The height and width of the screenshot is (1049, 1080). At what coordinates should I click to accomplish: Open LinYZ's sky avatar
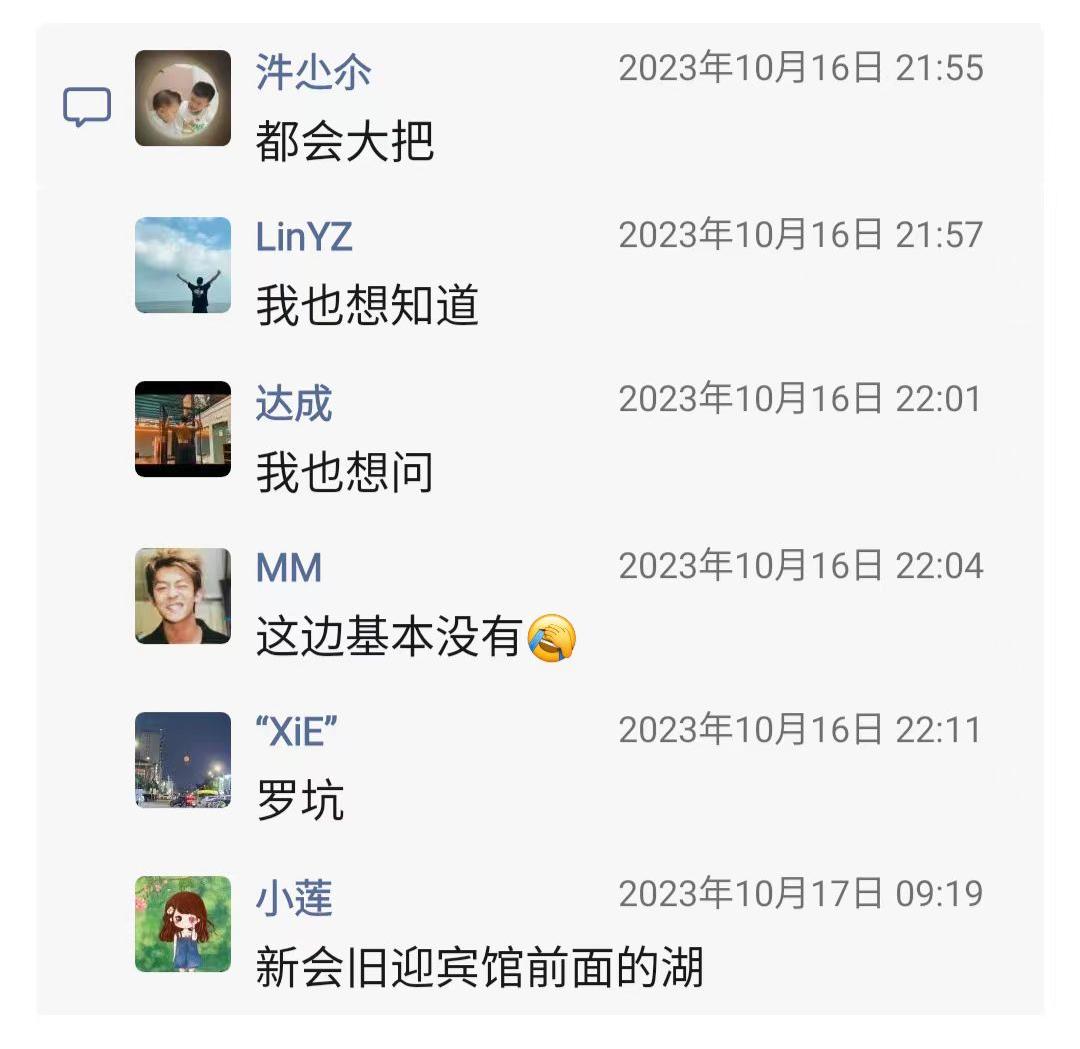coord(182,265)
